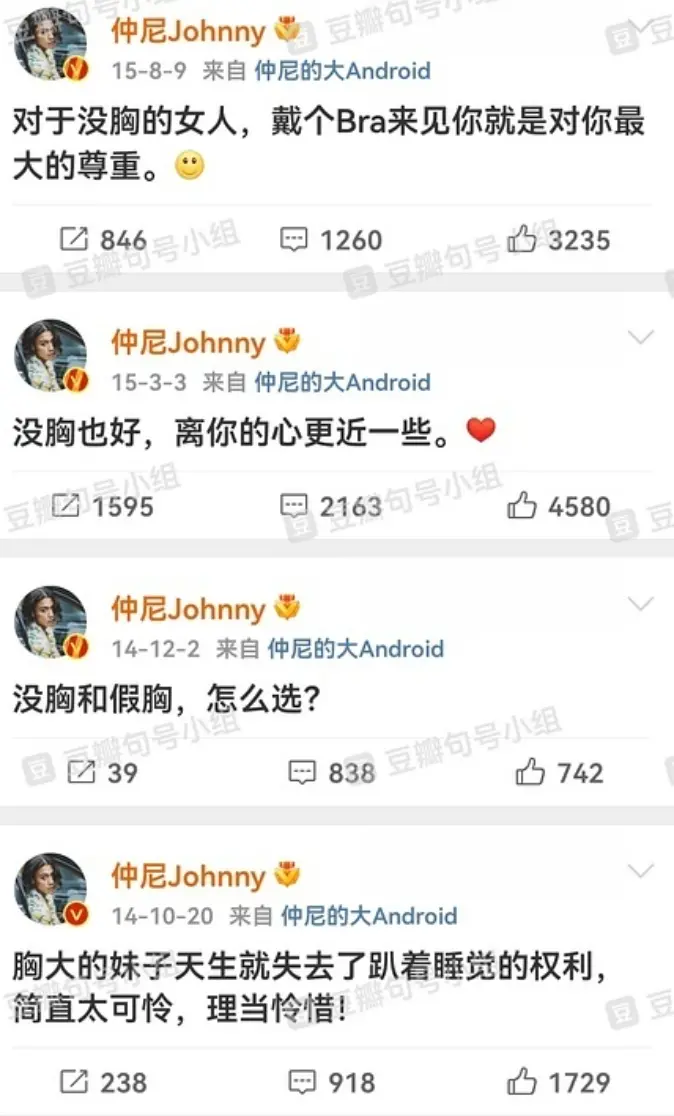Tap the 仲尼的大Android source link on the 15-3-3 post
This screenshot has height=1116, width=674.
pos(342,382)
